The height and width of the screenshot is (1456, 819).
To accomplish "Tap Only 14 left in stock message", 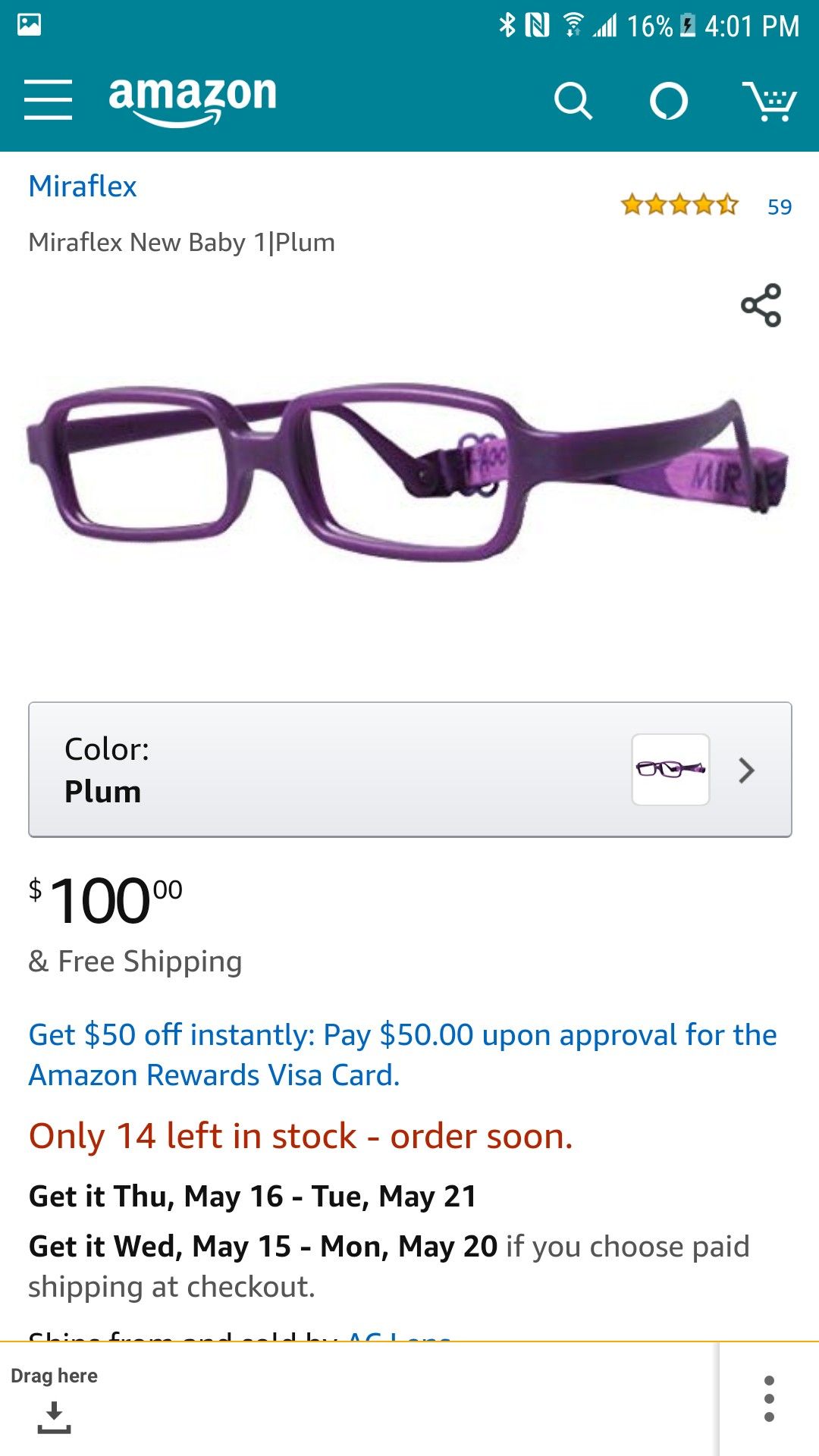I will pos(301,1136).
